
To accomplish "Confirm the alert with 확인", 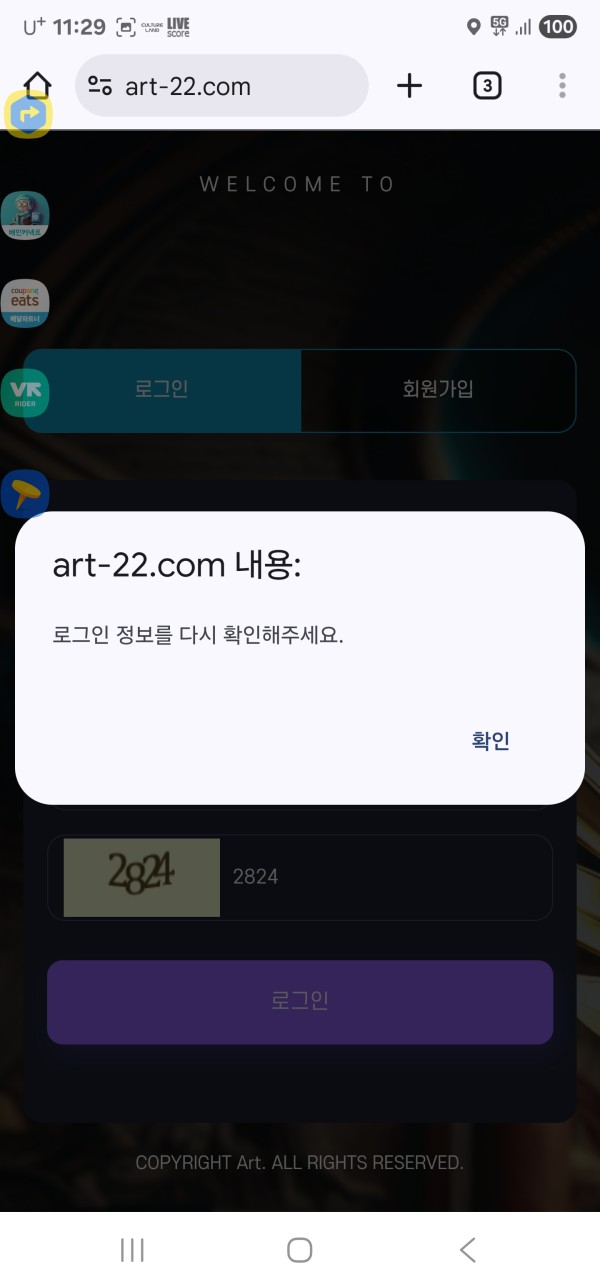I will coord(490,741).
